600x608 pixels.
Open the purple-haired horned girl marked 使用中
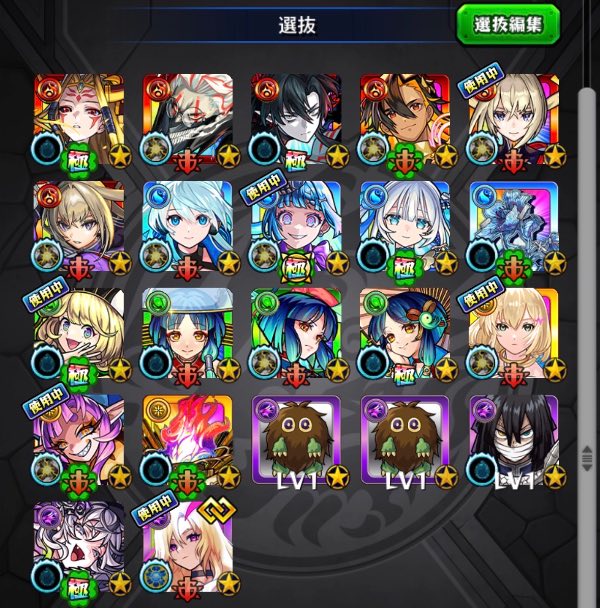pyautogui.click(x=80, y=440)
